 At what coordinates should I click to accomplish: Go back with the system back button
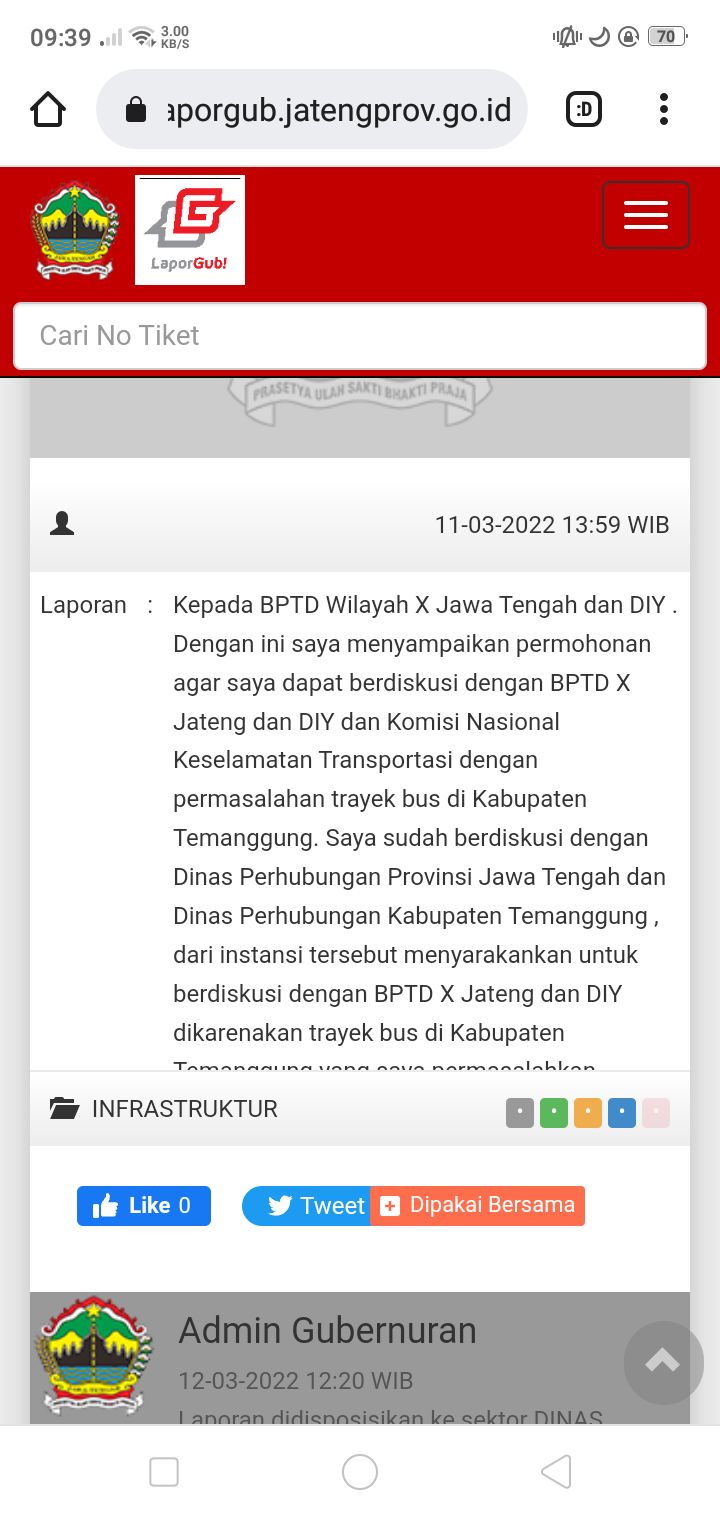[x=556, y=1472]
